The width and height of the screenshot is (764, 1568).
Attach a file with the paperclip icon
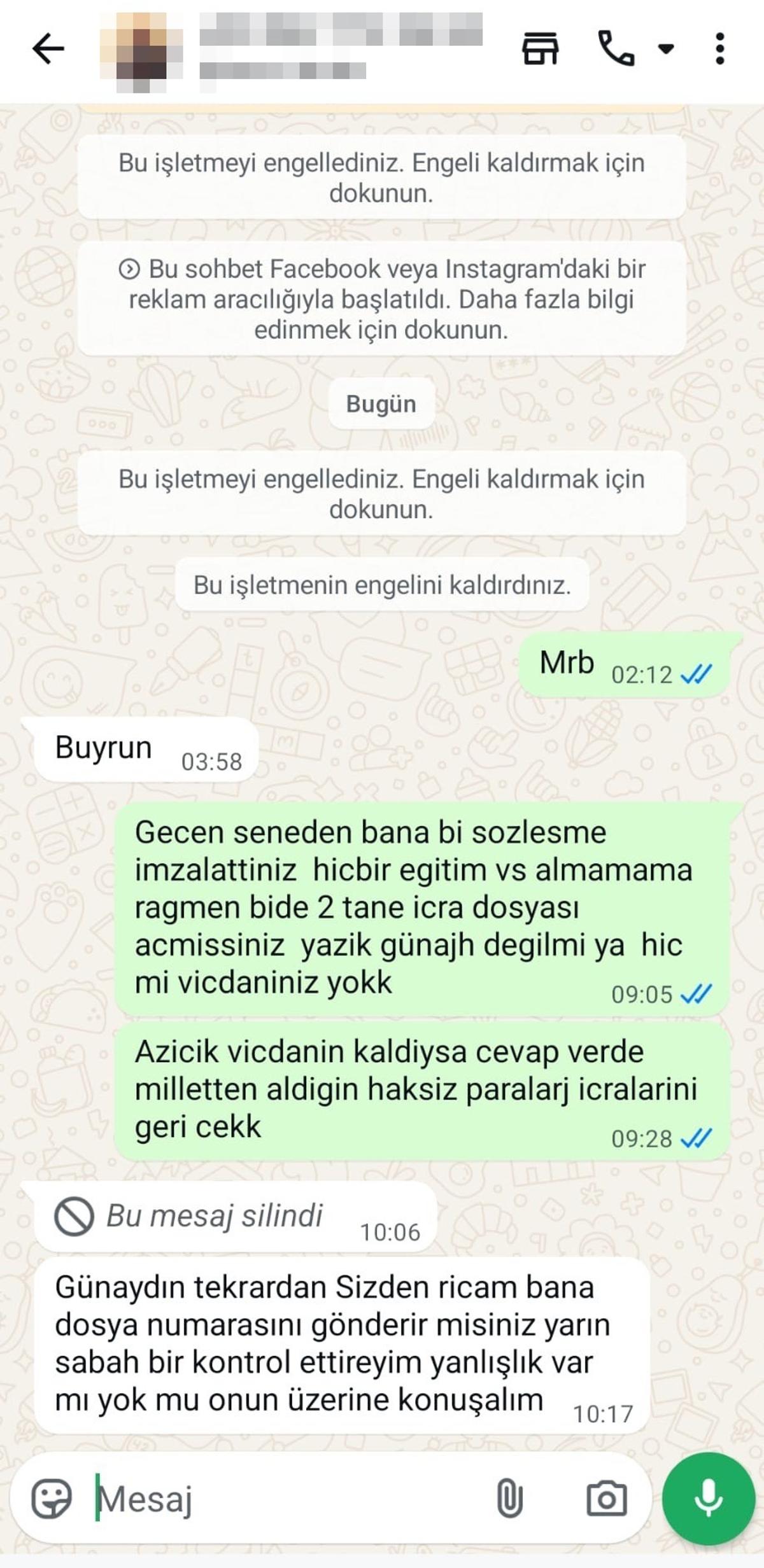coord(509,1499)
